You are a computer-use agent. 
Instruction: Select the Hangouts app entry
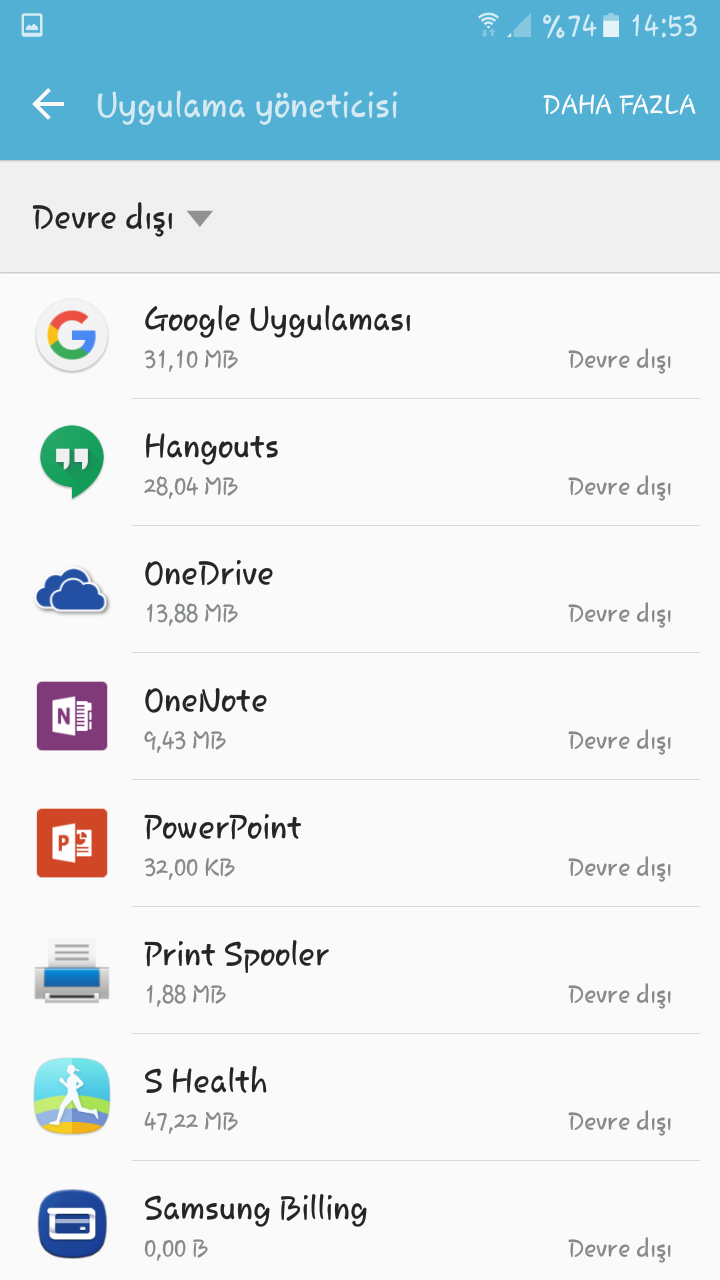point(360,464)
